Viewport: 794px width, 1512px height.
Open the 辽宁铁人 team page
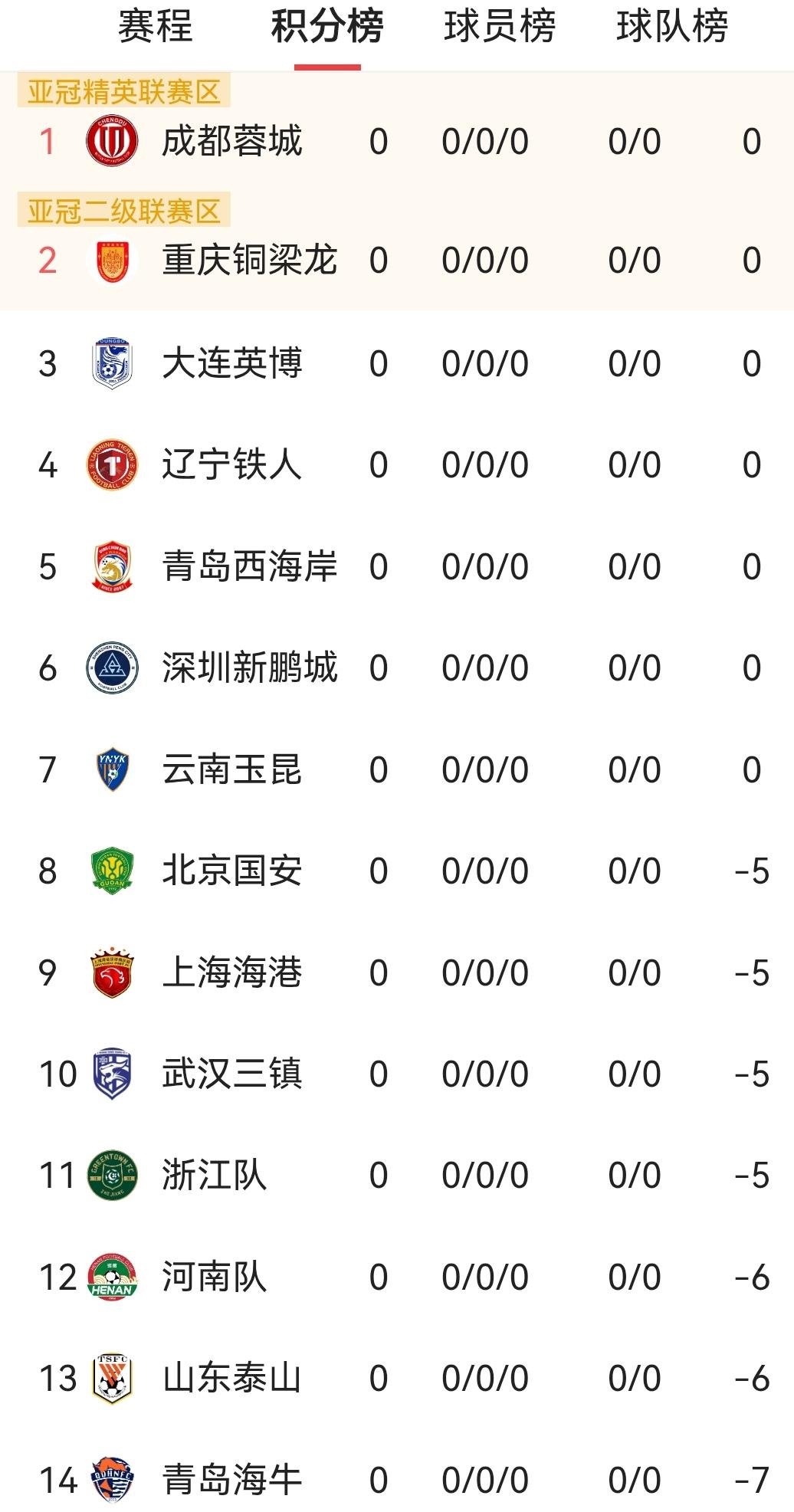click(232, 465)
